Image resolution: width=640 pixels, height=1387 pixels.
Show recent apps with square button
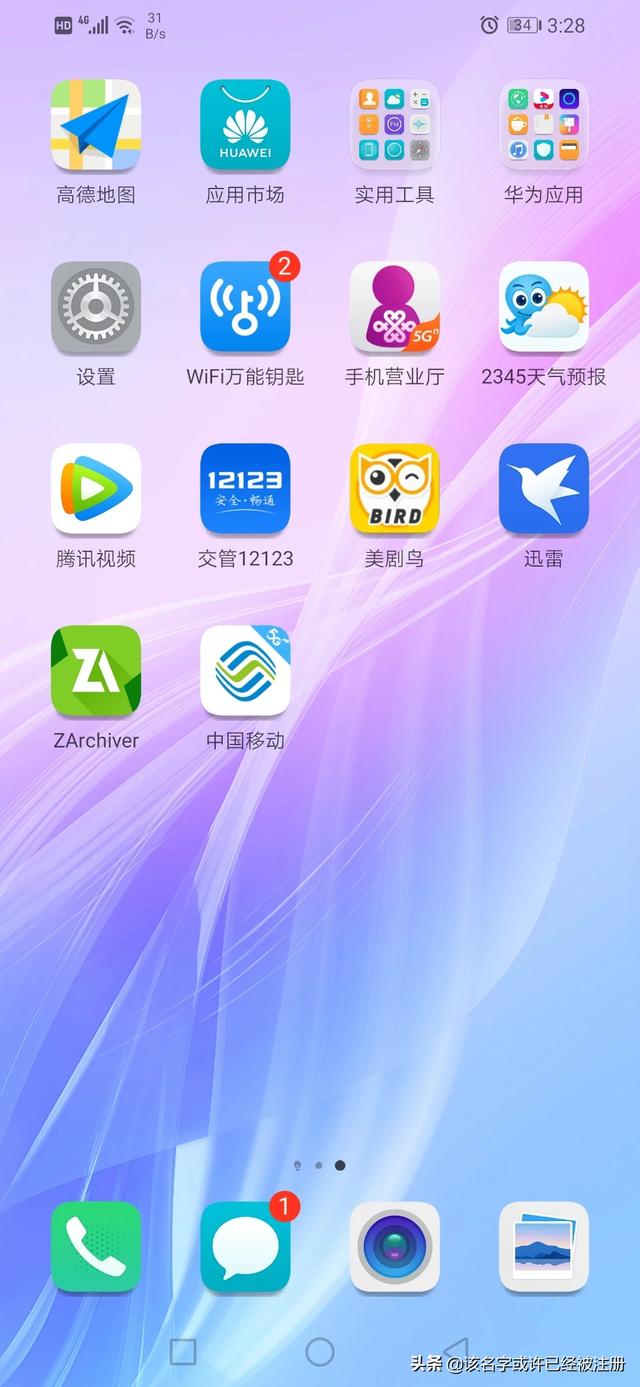(x=183, y=1352)
